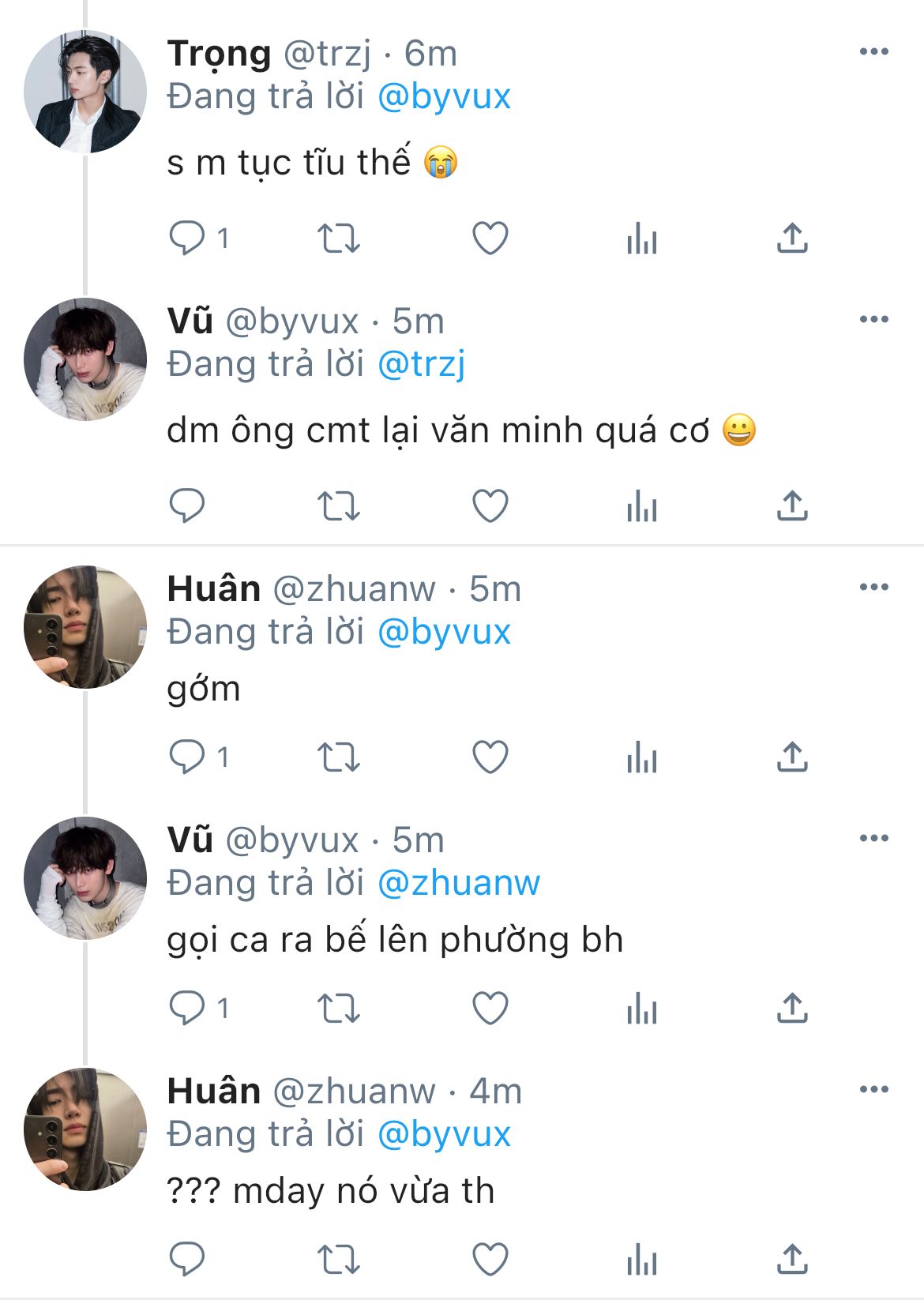Like Huân's tweet "gớm"
Viewport: 924px width, 1300px height.
click(490, 757)
